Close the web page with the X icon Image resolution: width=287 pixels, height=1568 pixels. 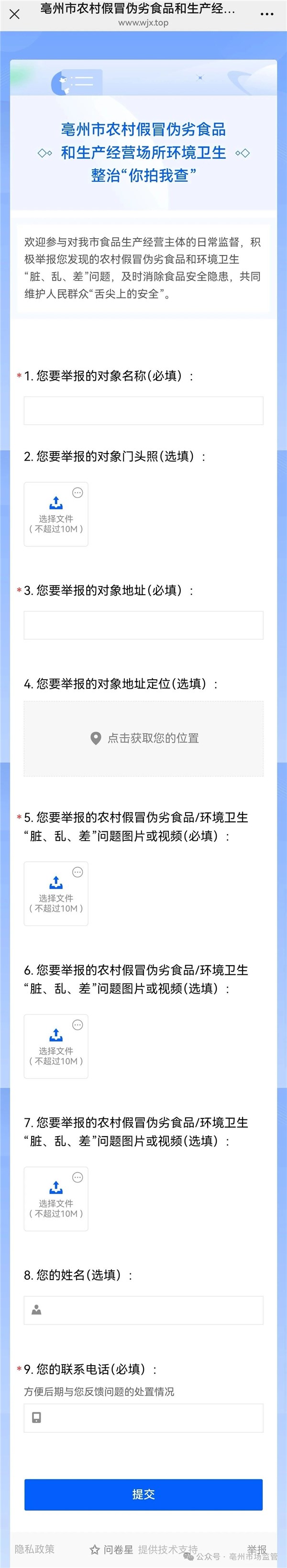click(x=15, y=14)
